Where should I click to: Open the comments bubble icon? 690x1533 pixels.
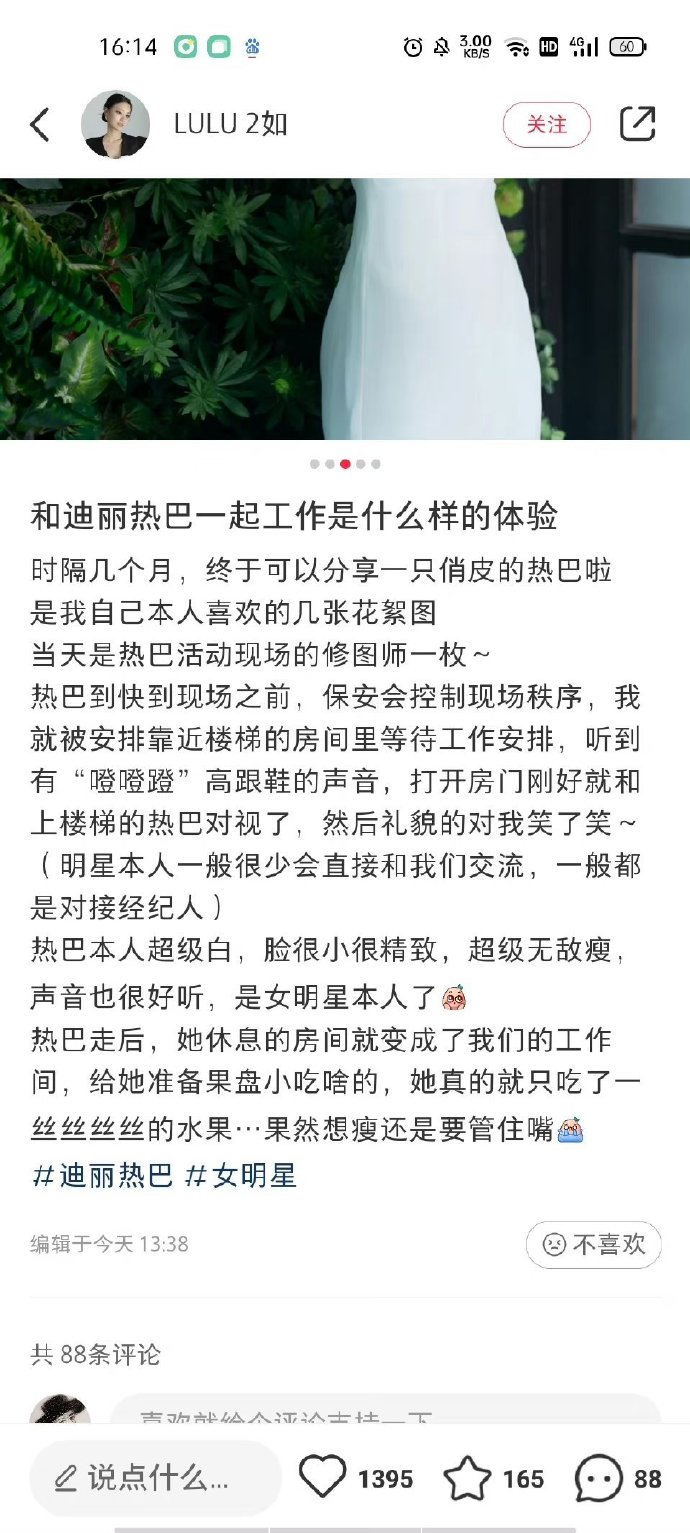[598, 1478]
